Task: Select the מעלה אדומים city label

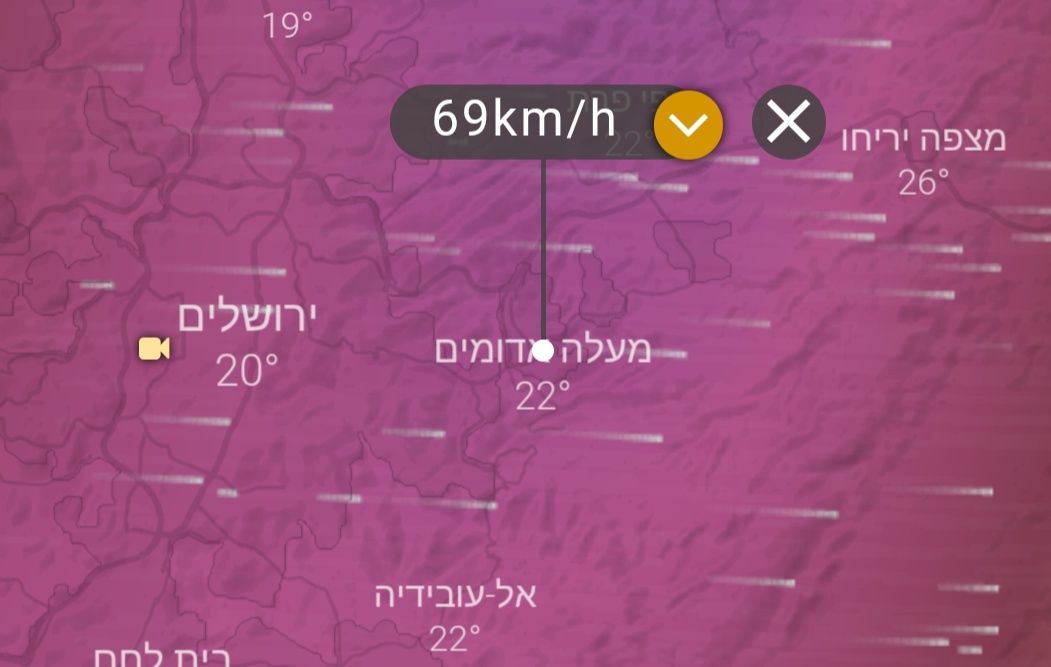Action: pos(543,350)
